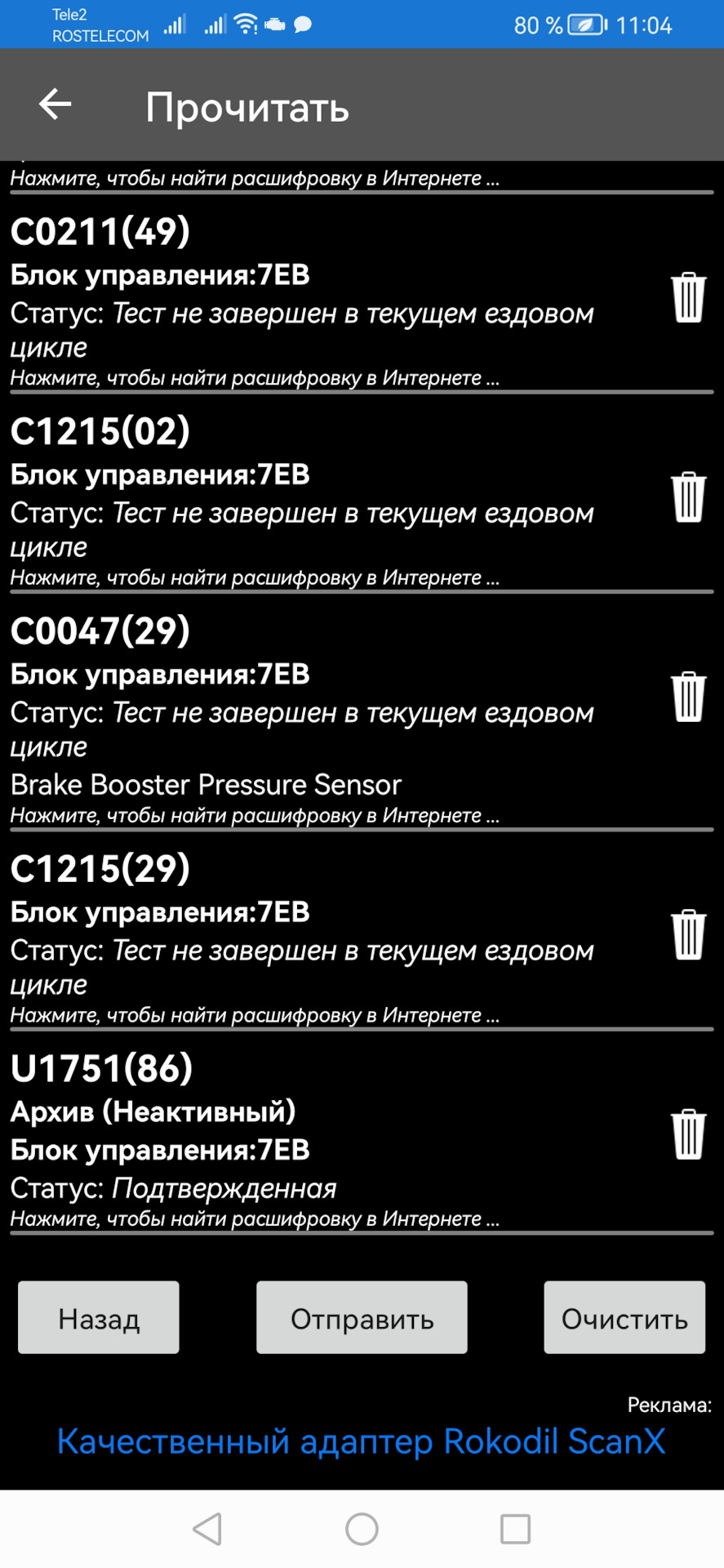This screenshot has width=724, height=1568.
Task: Remove the C0047(29) trouble code
Action: 688,697
